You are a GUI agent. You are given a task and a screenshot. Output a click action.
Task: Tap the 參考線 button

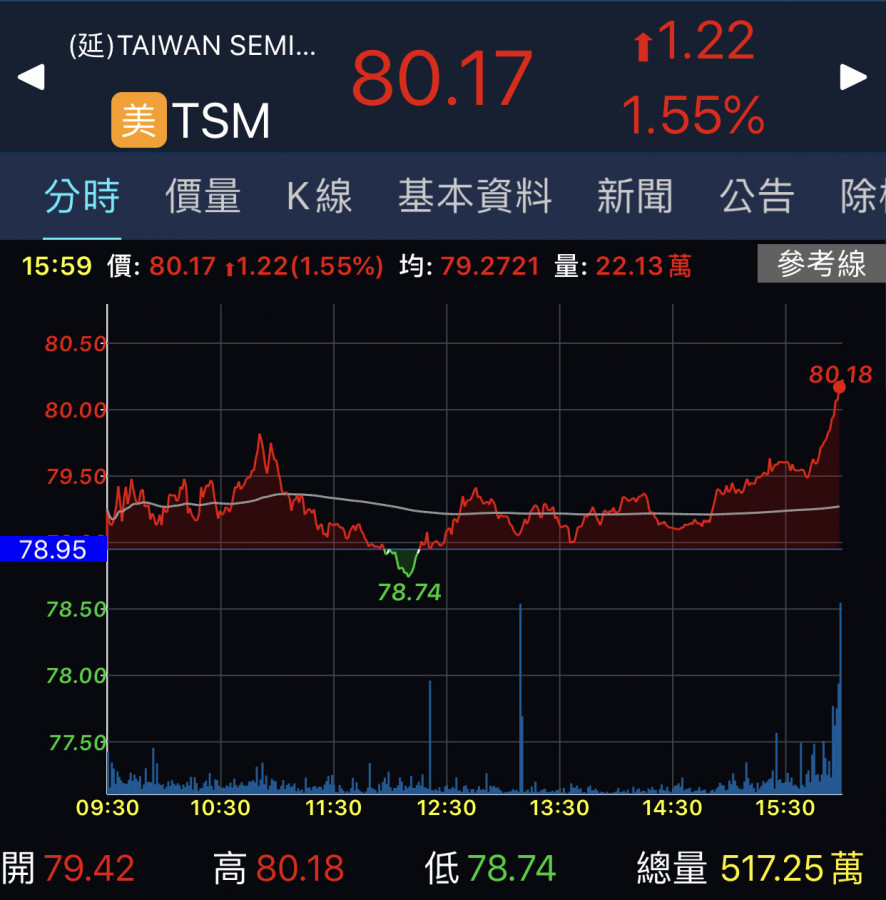click(x=821, y=265)
